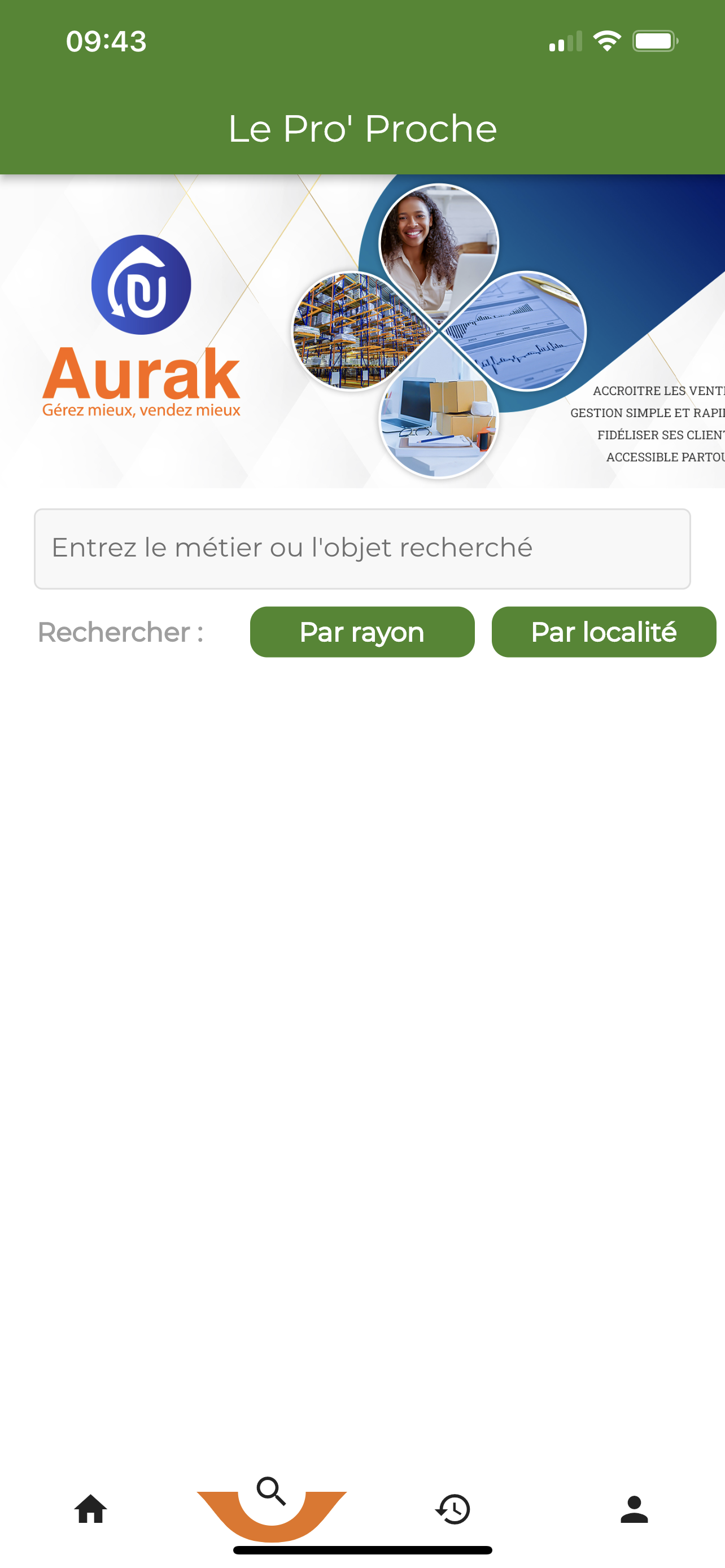This screenshot has width=725, height=1568.
Task: Tap the métier or objet search field
Action: point(362,549)
